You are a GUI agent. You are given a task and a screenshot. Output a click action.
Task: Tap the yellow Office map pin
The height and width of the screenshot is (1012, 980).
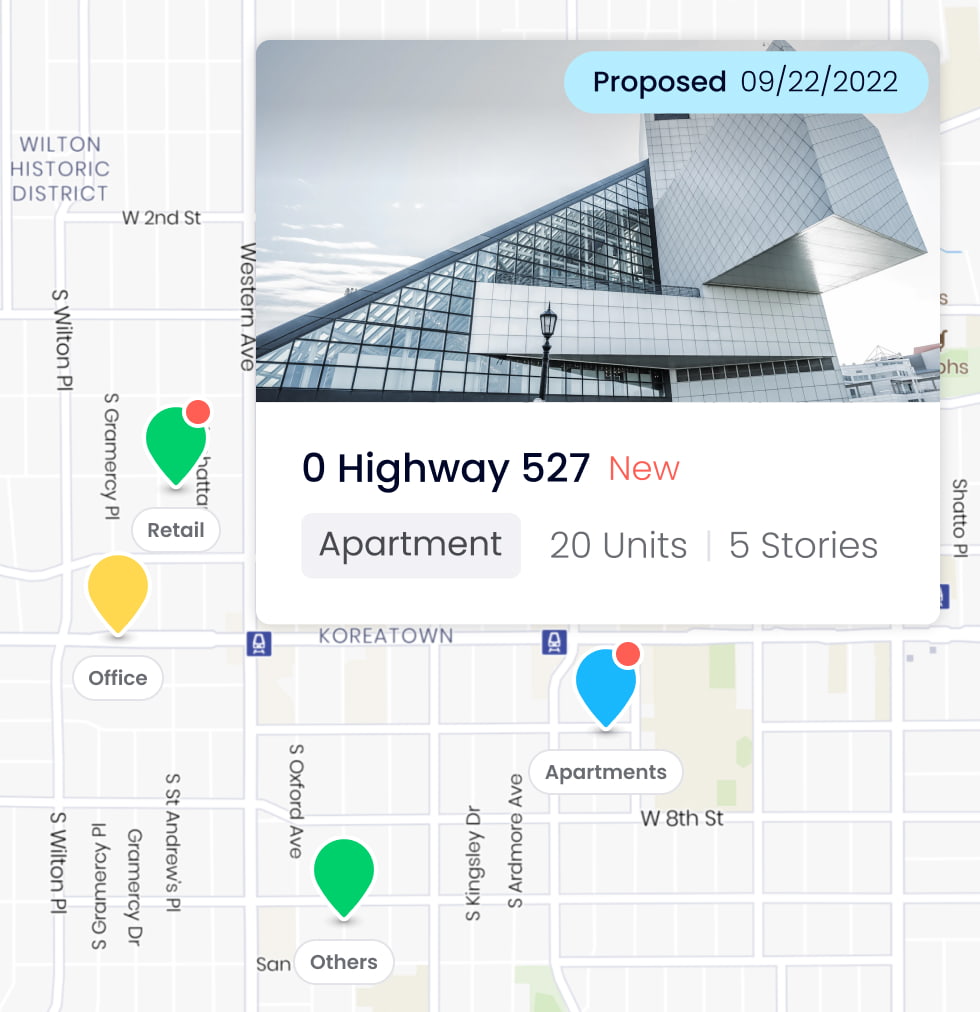[x=118, y=590]
